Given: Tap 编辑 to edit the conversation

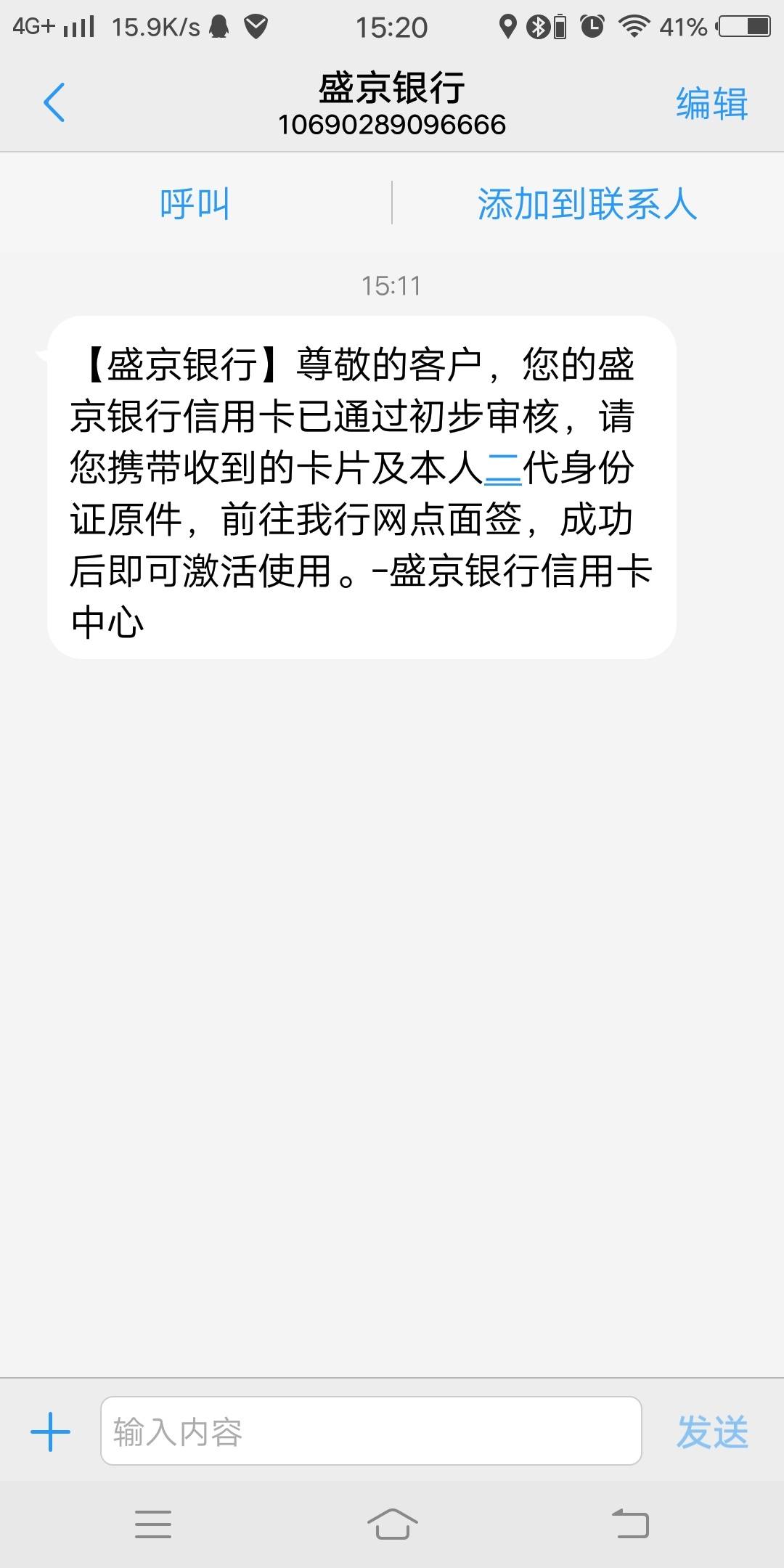Looking at the screenshot, I should coord(711,102).
